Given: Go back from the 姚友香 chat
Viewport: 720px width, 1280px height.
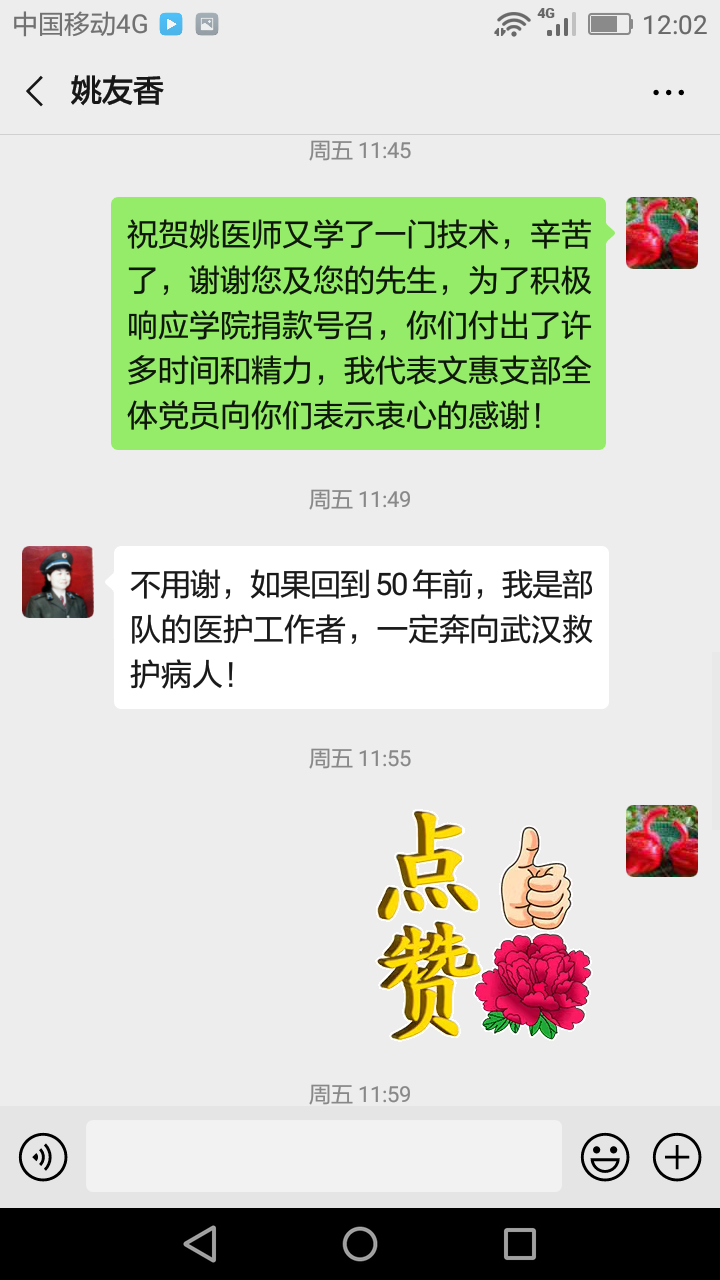Looking at the screenshot, I should [x=35, y=92].
